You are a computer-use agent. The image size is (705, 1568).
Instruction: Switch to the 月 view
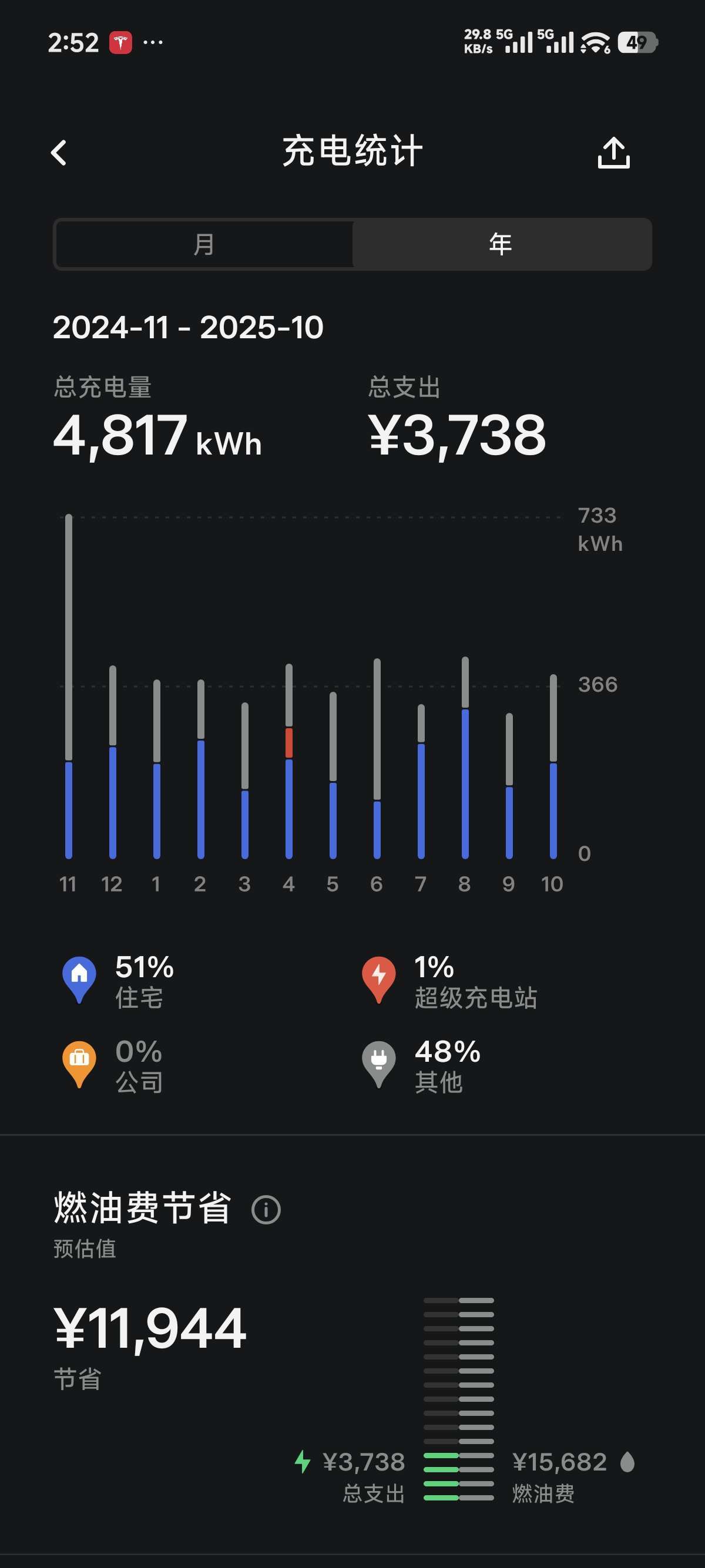click(x=204, y=244)
